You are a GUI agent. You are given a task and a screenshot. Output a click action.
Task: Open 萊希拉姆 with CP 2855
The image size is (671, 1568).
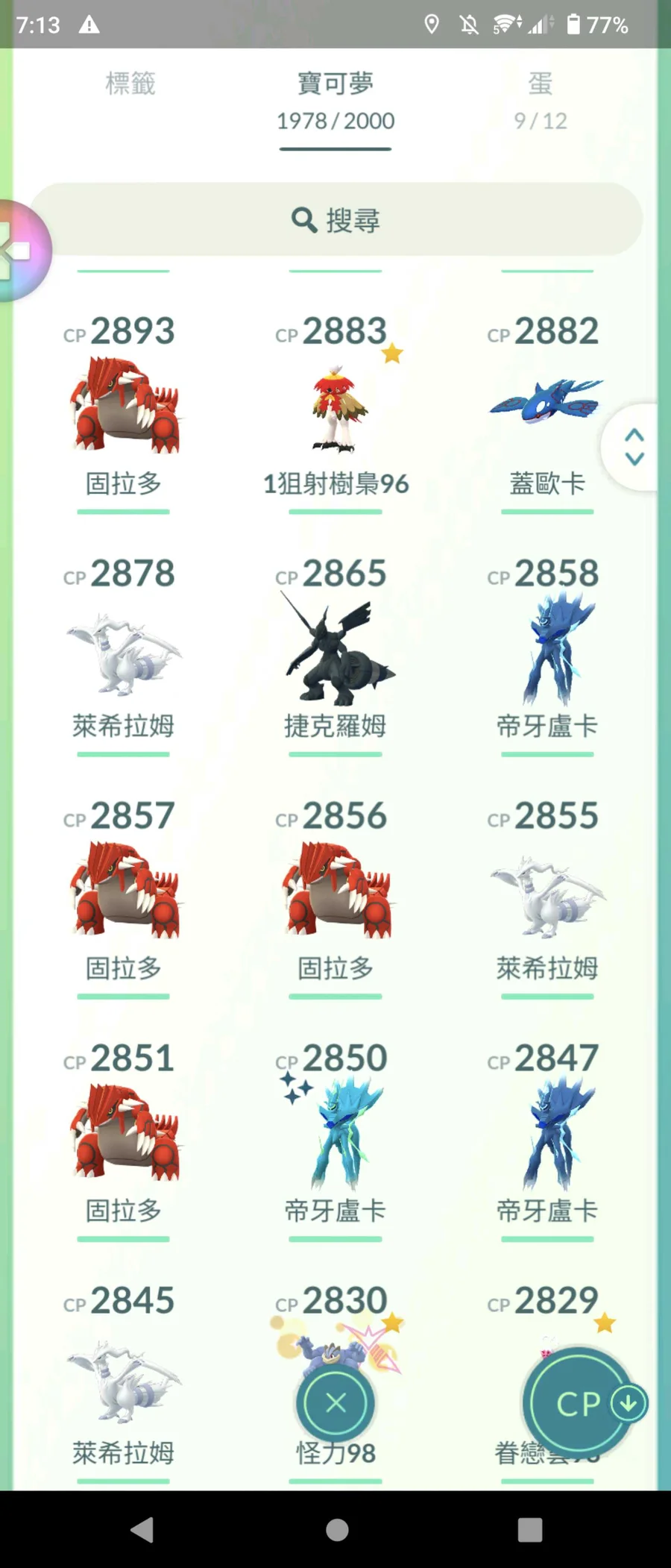pos(546,891)
